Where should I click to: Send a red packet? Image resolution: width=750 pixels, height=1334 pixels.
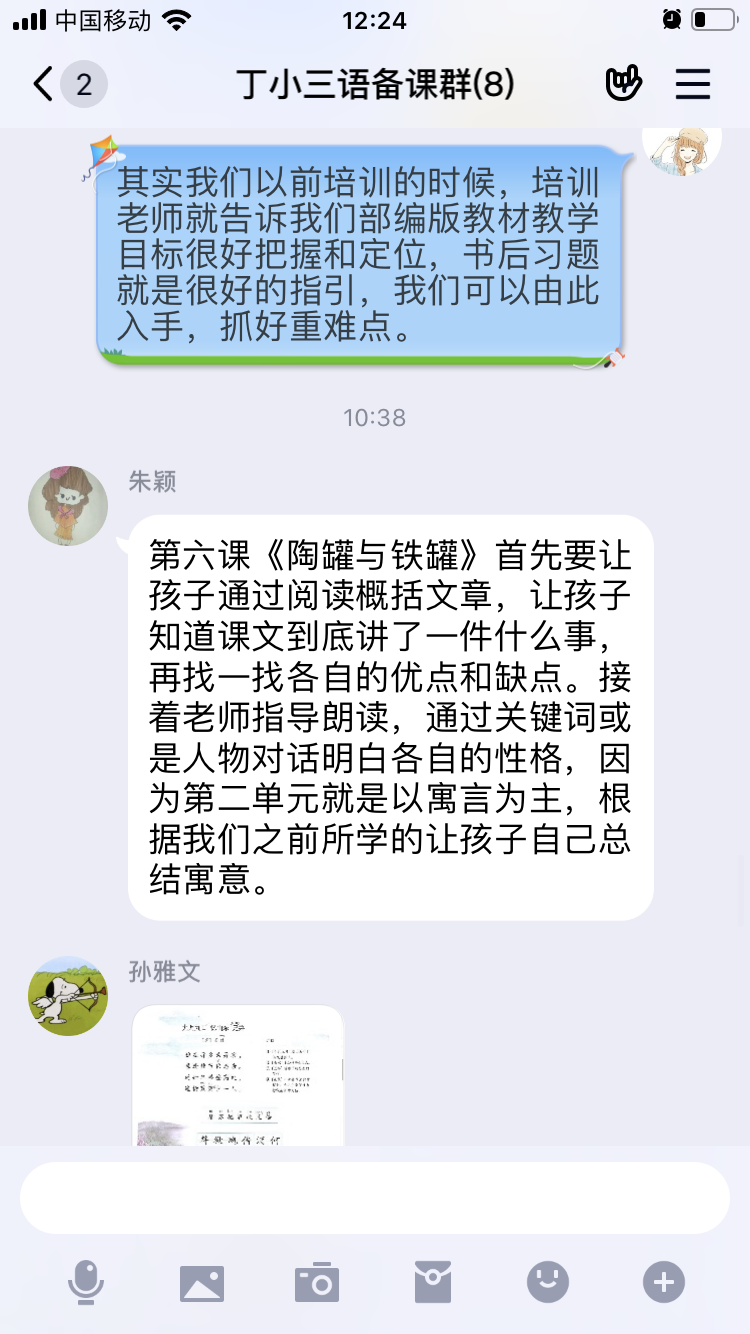tap(433, 1282)
